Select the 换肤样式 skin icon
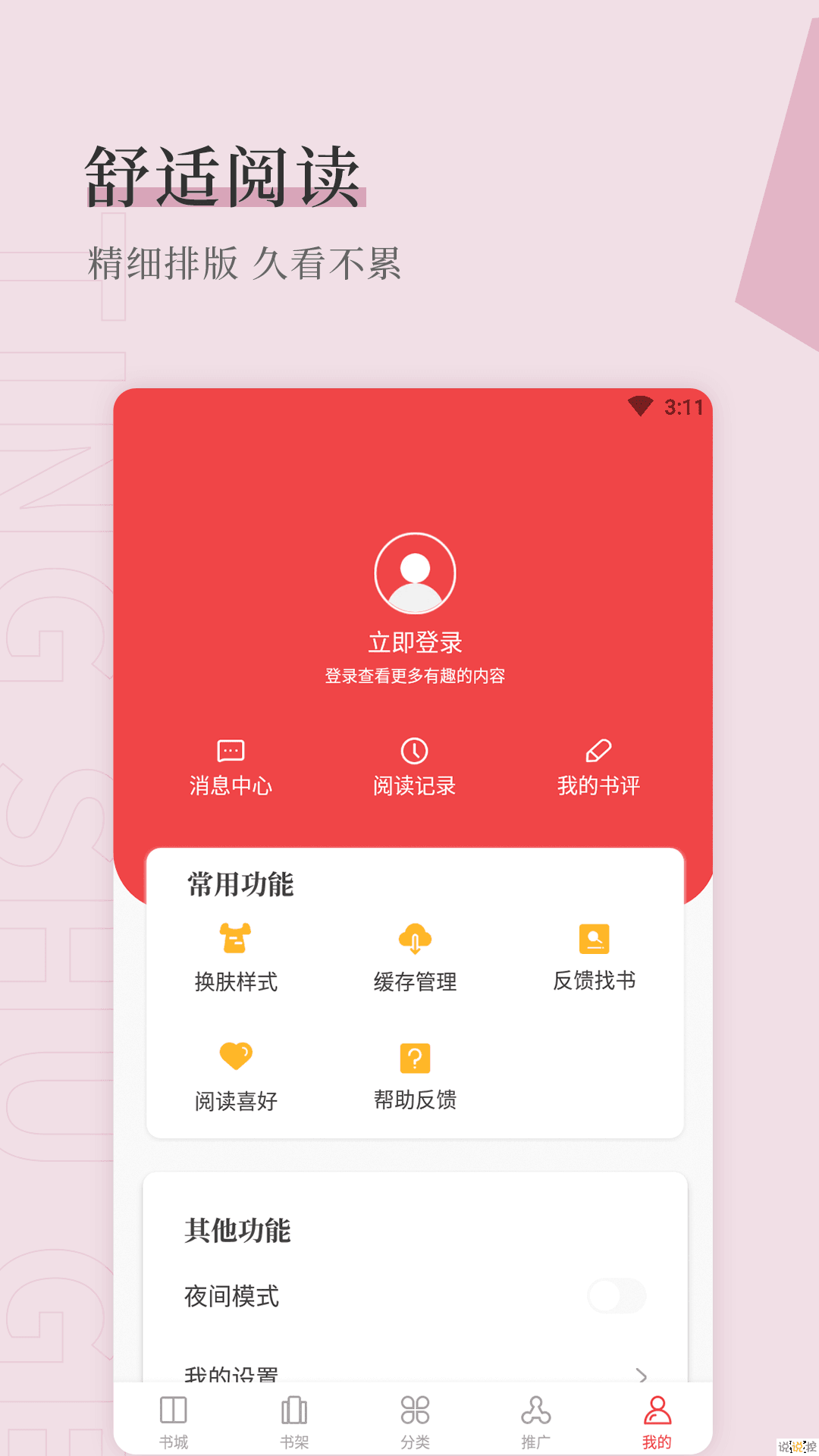The image size is (819, 1456). [236, 939]
